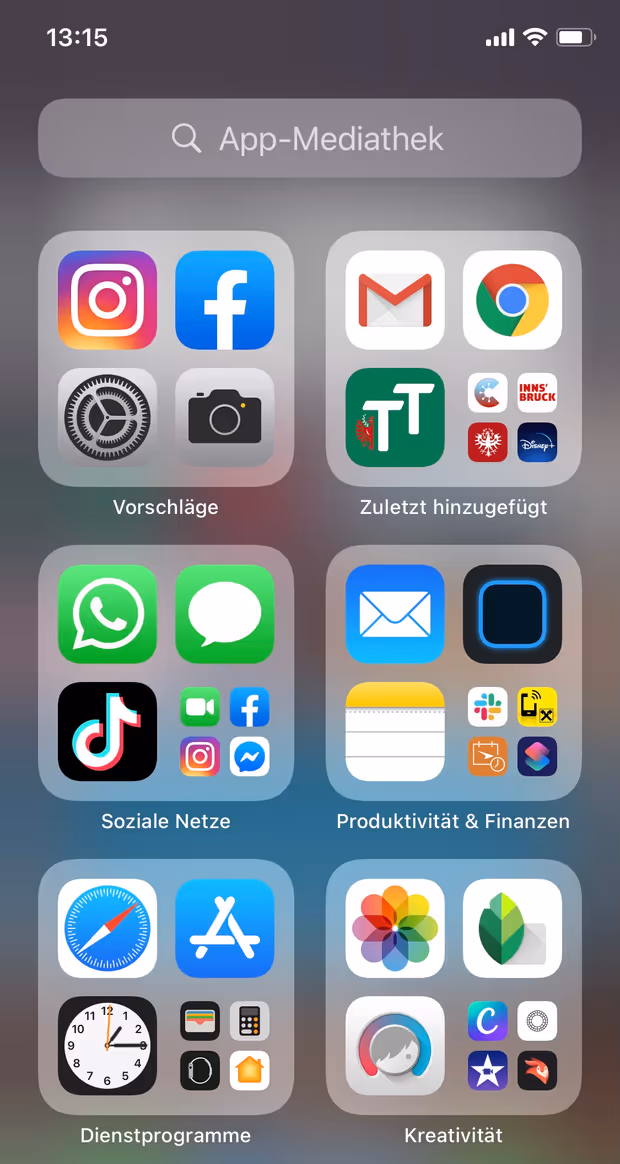Open the Photos app
The image size is (620, 1164).
point(395,928)
